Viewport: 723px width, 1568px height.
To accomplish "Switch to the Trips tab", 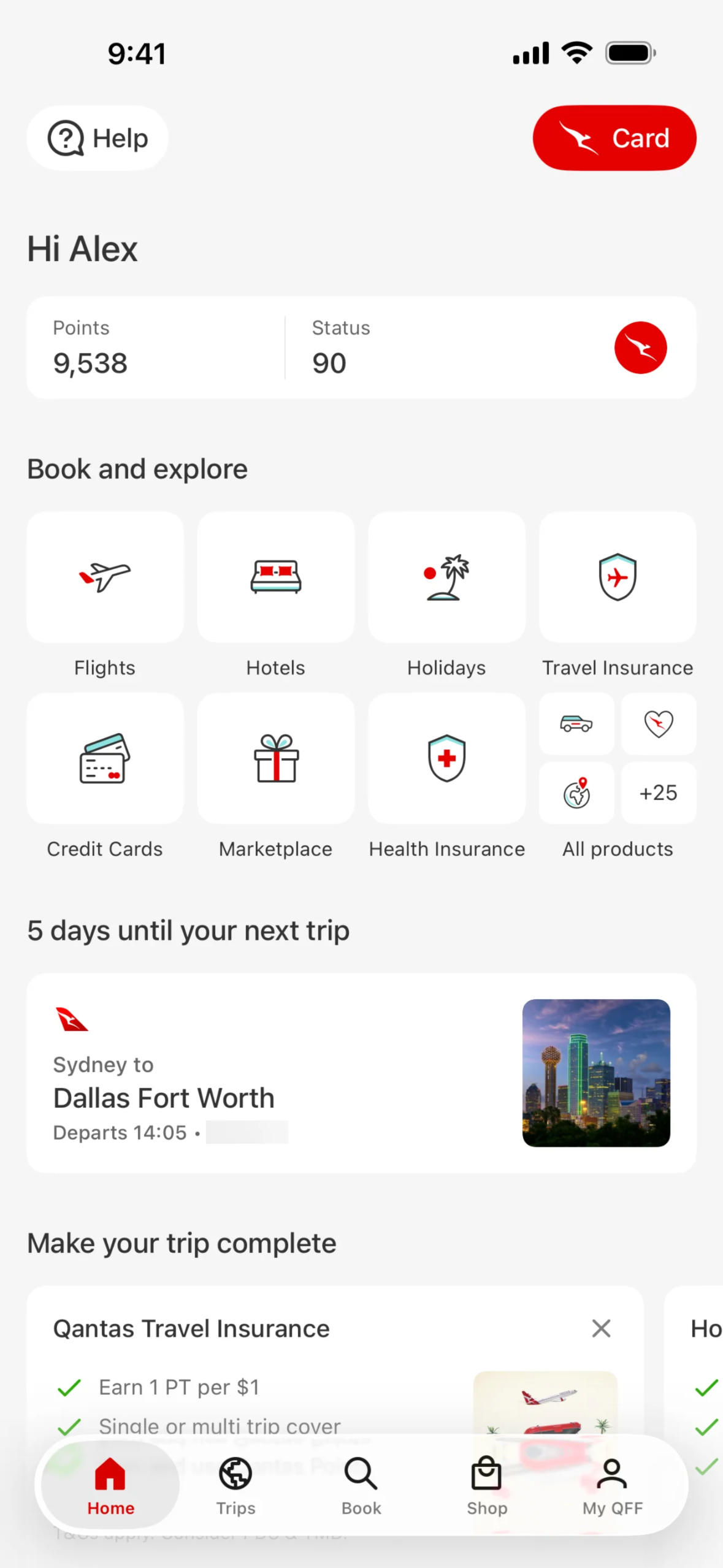I will coord(235,1485).
